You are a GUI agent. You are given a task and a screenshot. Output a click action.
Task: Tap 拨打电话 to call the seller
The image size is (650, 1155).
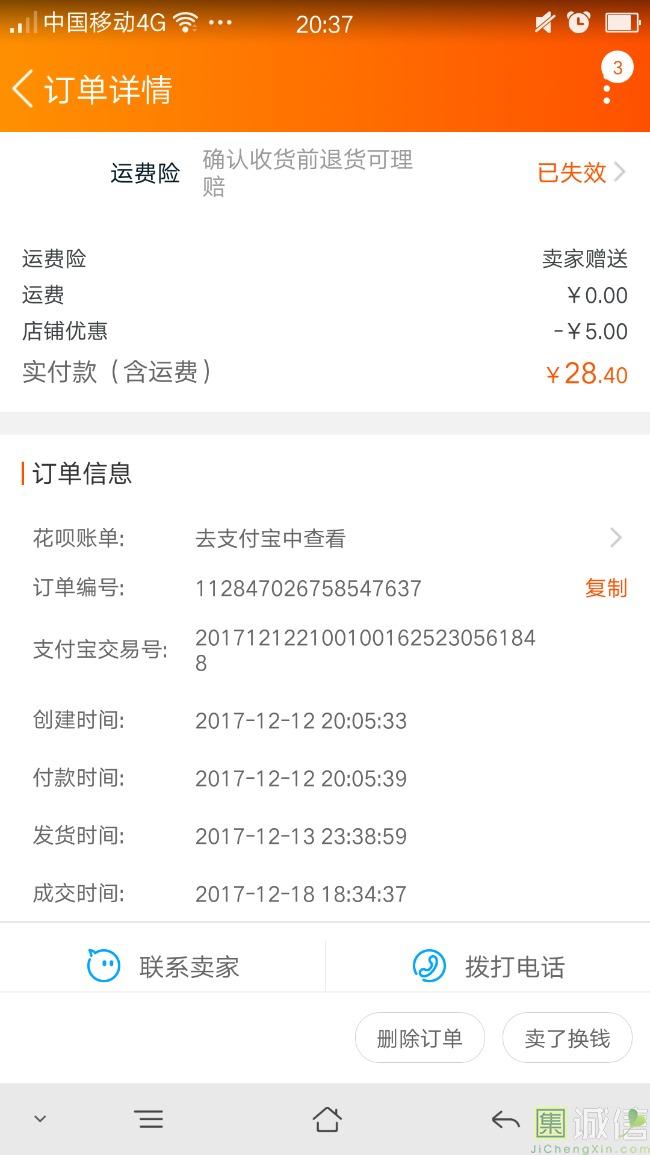(x=488, y=966)
